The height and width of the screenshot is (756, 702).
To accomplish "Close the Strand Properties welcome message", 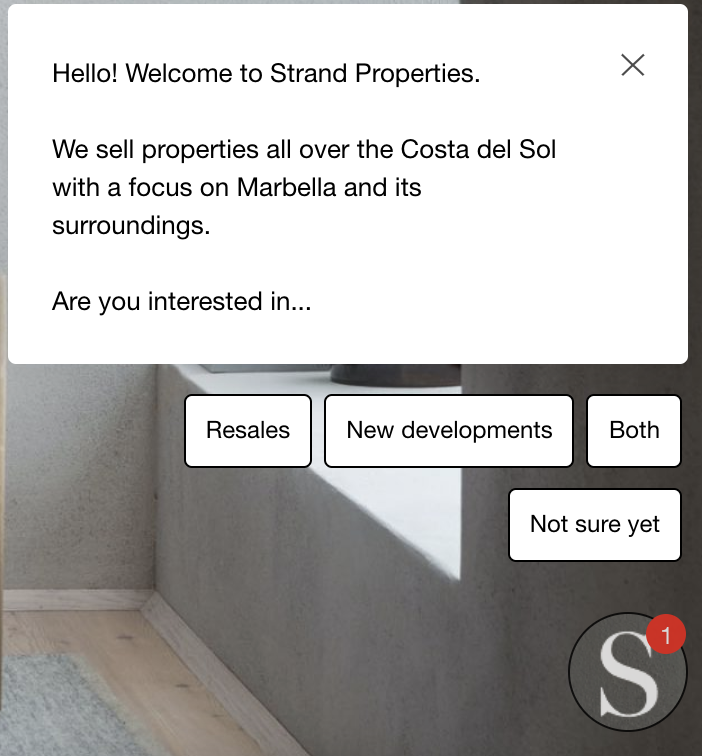I will coord(632,65).
